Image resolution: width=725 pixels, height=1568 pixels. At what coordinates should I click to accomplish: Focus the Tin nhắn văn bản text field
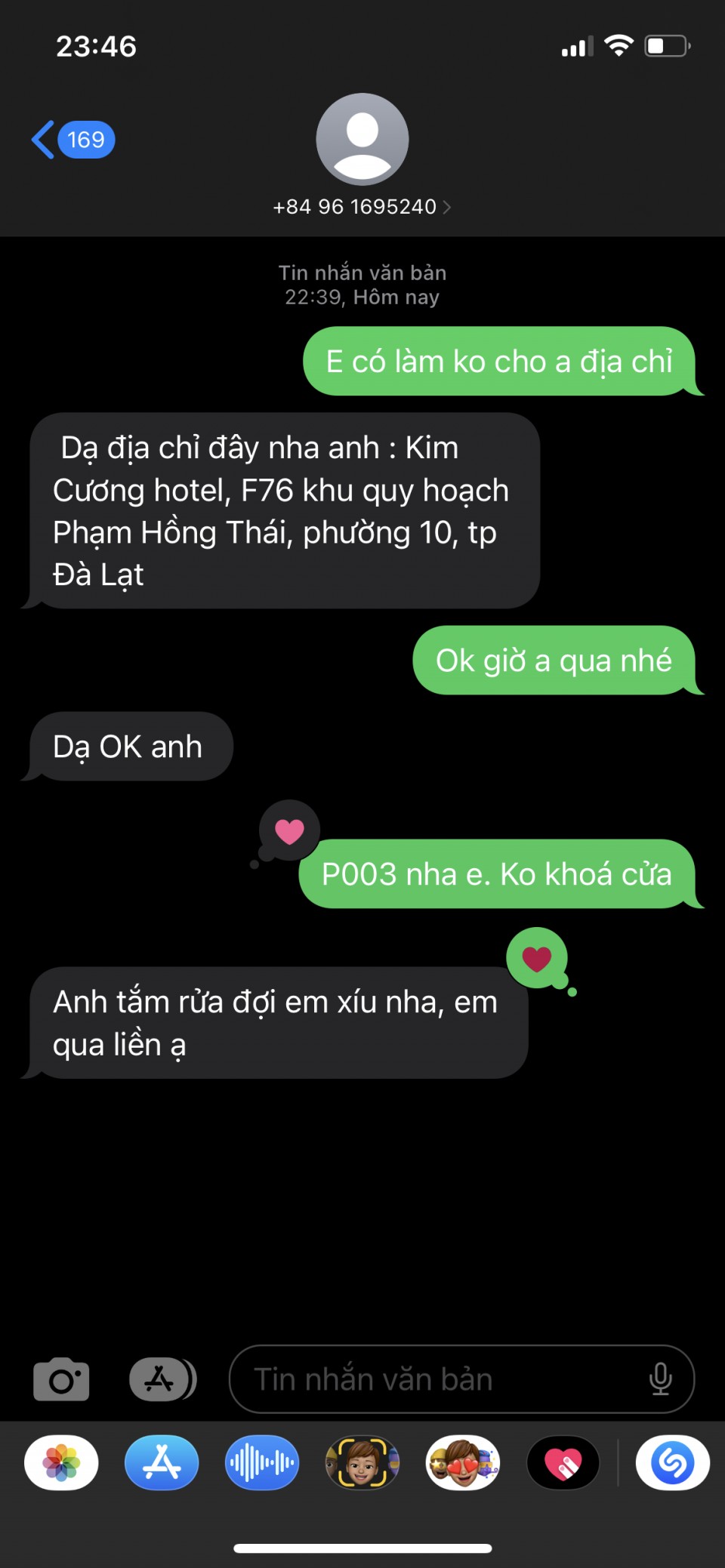point(438,1379)
